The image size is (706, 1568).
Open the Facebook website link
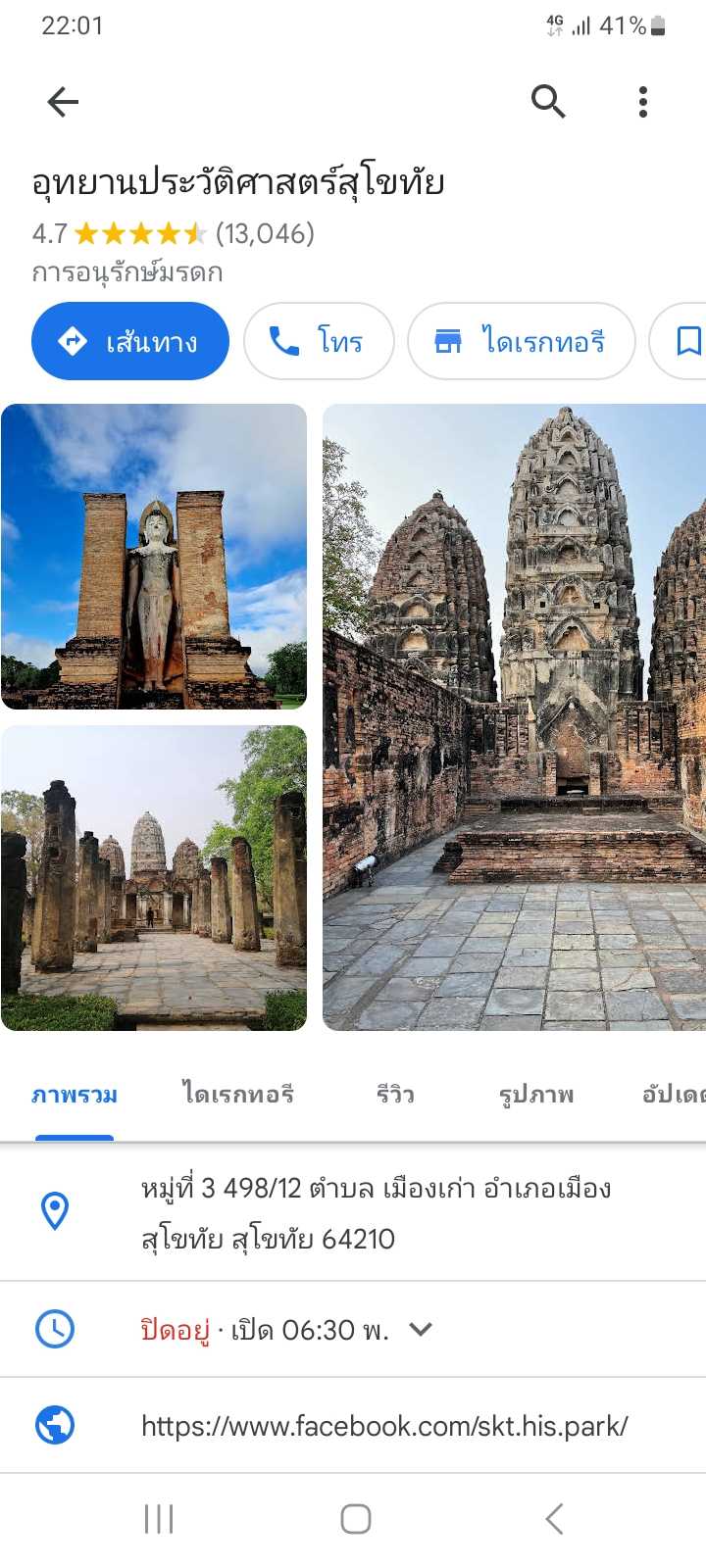click(x=384, y=1426)
